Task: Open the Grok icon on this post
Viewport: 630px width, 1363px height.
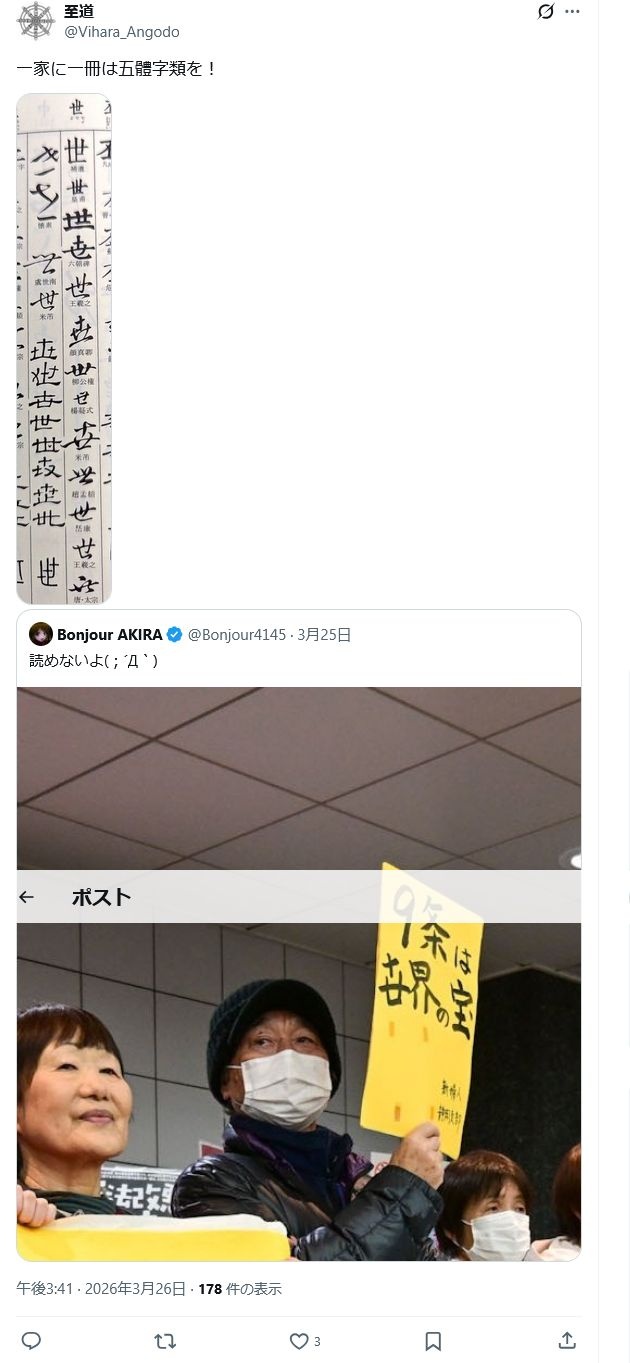Action: pyautogui.click(x=546, y=12)
